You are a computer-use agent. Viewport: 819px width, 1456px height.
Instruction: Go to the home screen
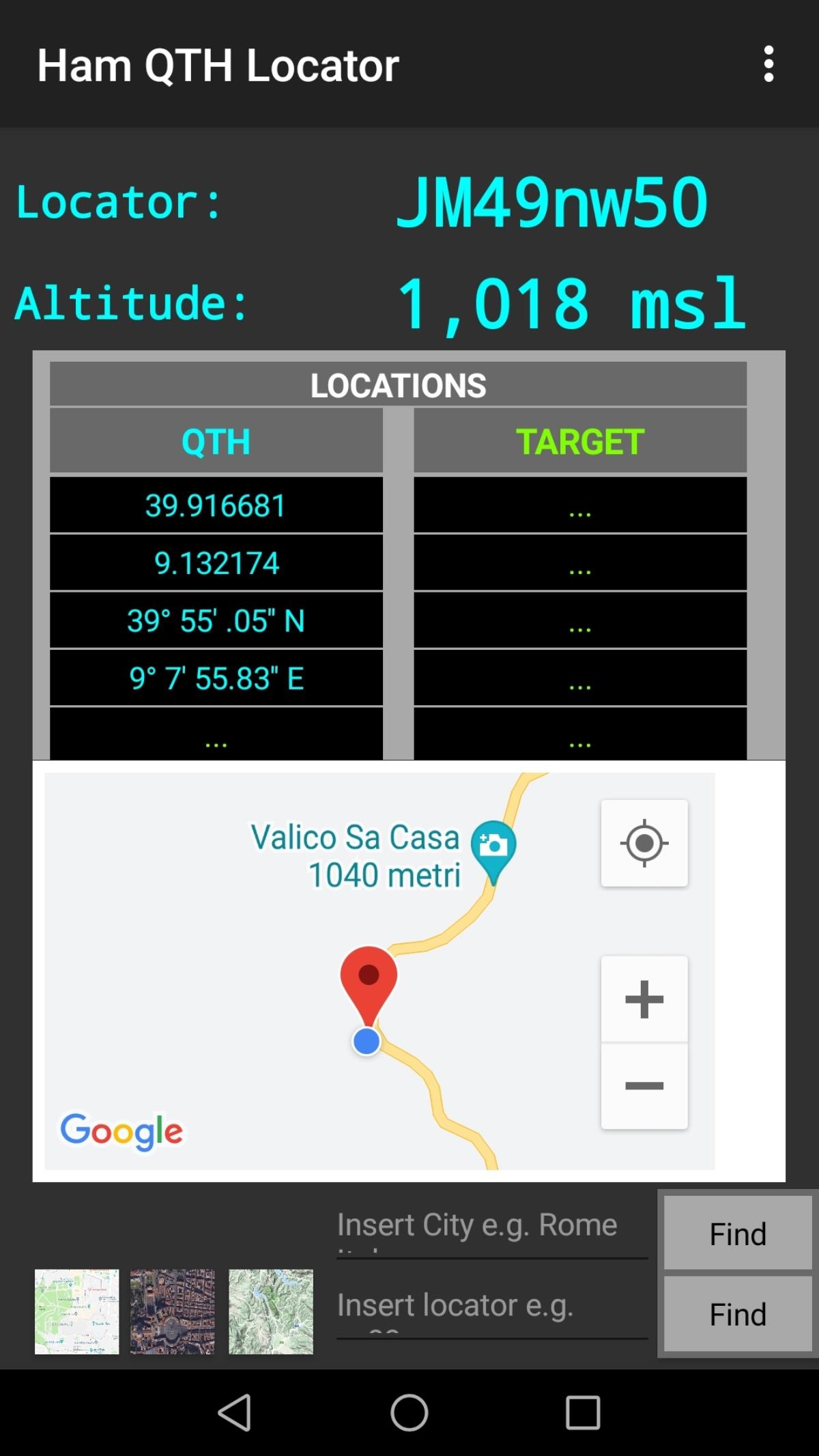[409, 1412]
